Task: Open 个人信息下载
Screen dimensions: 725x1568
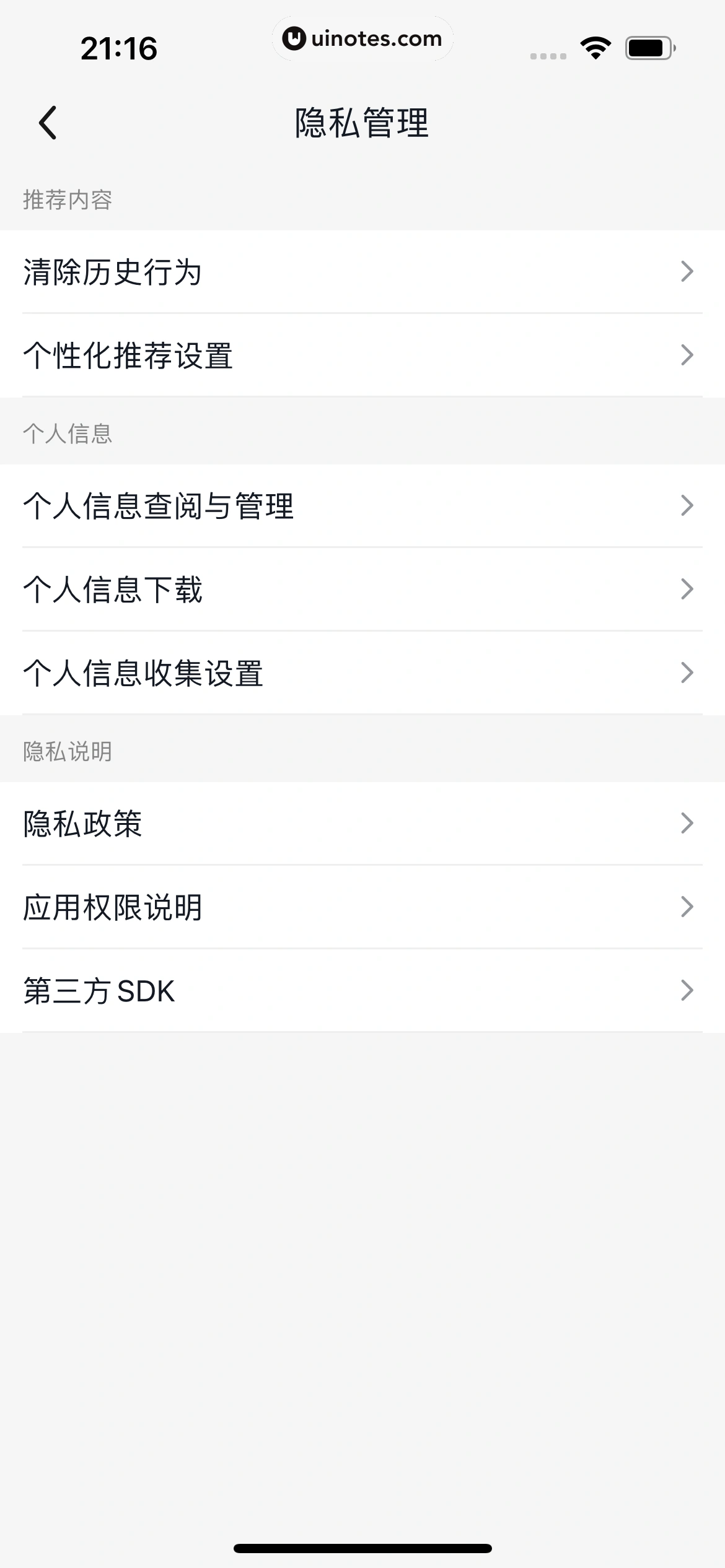Action: pos(362,590)
